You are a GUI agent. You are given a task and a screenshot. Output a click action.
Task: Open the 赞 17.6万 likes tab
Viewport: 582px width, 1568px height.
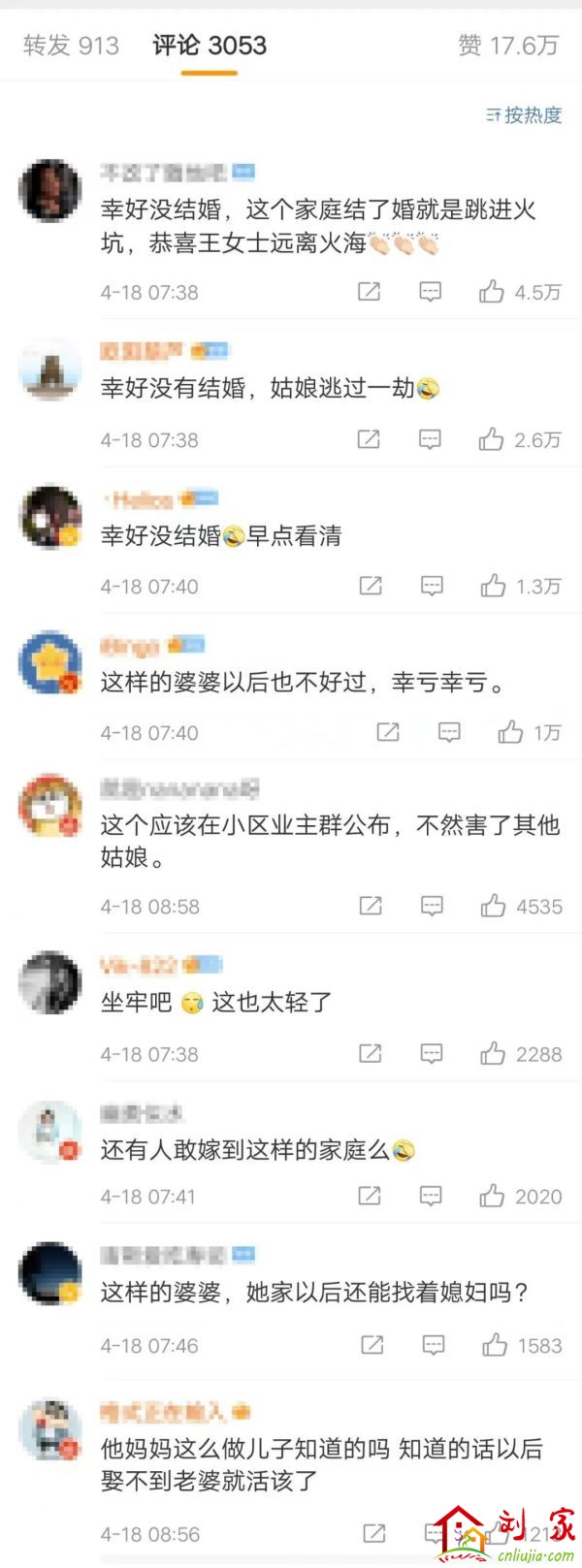(x=508, y=46)
